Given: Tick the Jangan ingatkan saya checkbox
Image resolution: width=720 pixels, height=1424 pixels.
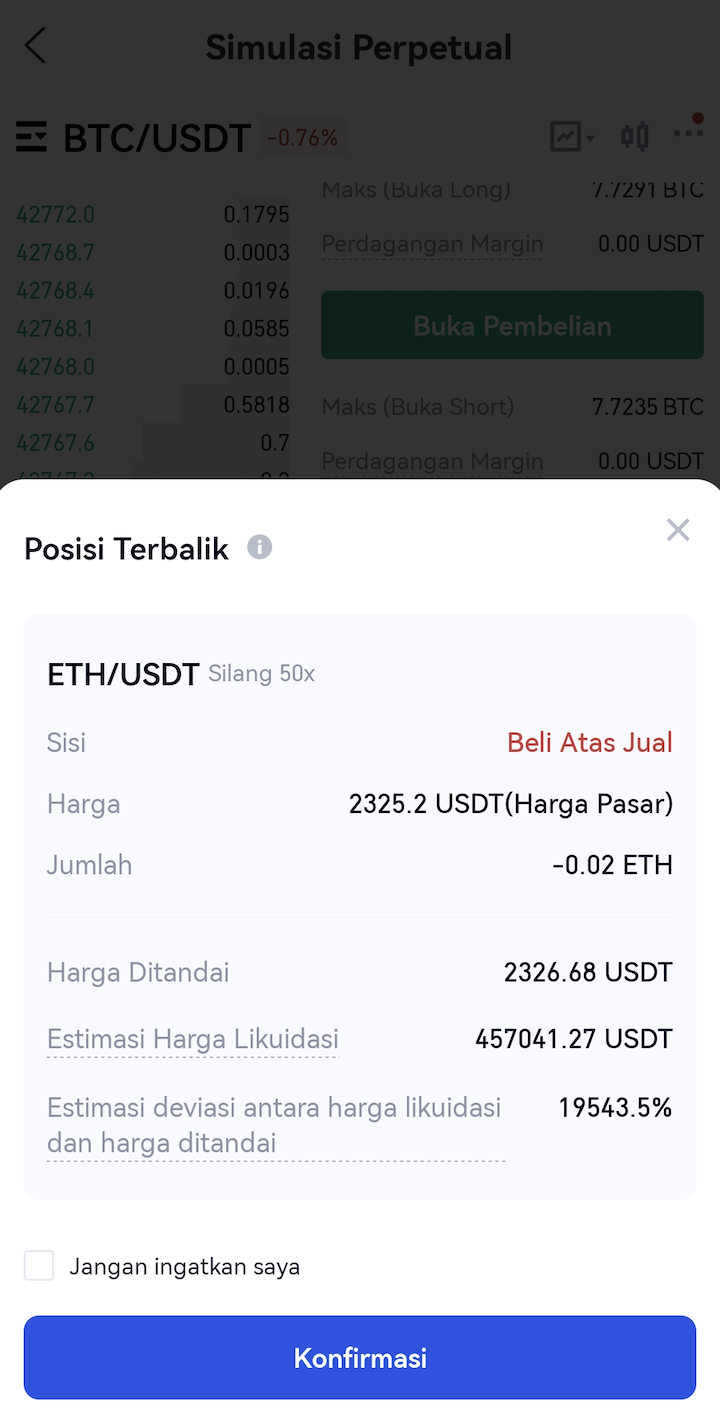Looking at the screenshot, I should [39, 1266].
